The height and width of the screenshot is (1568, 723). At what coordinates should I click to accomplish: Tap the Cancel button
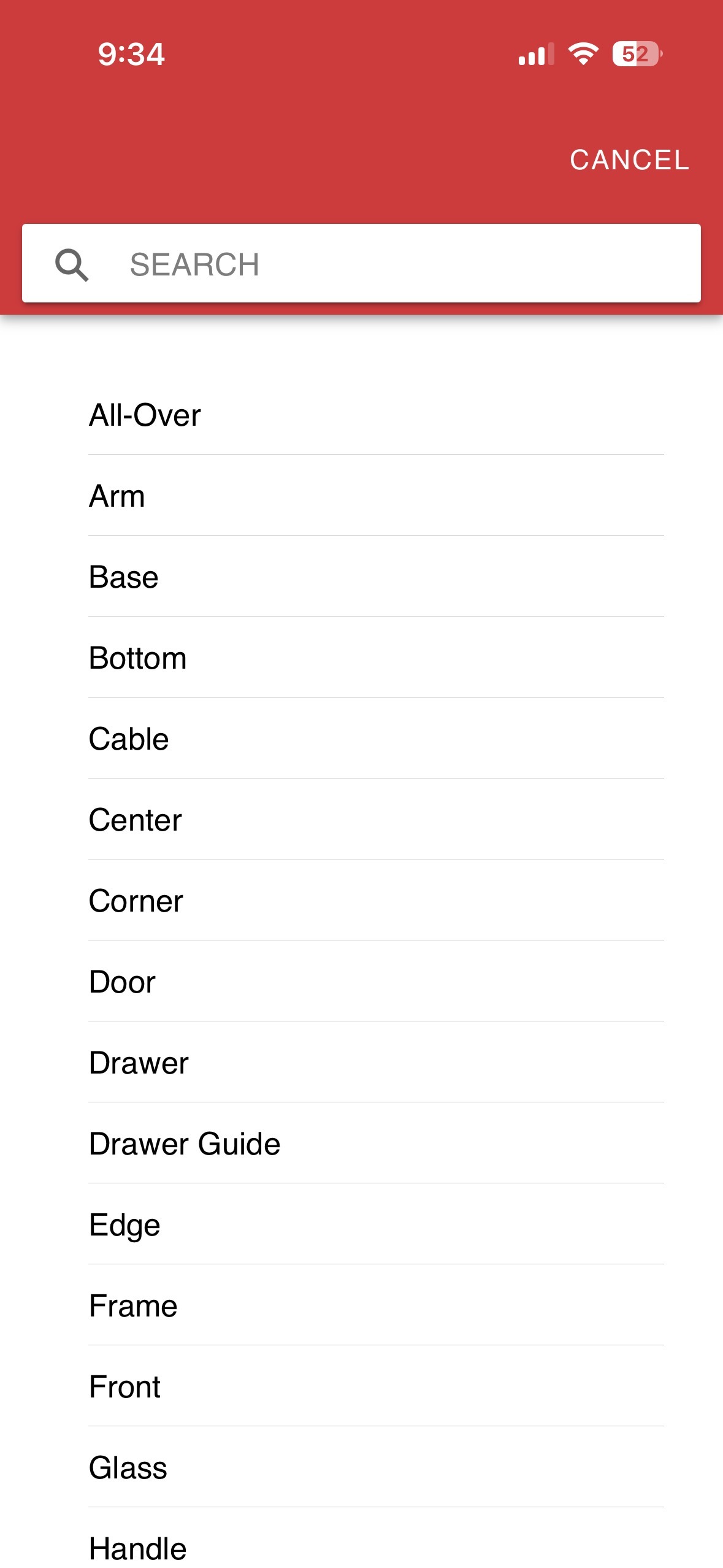[x=629, y=160]
